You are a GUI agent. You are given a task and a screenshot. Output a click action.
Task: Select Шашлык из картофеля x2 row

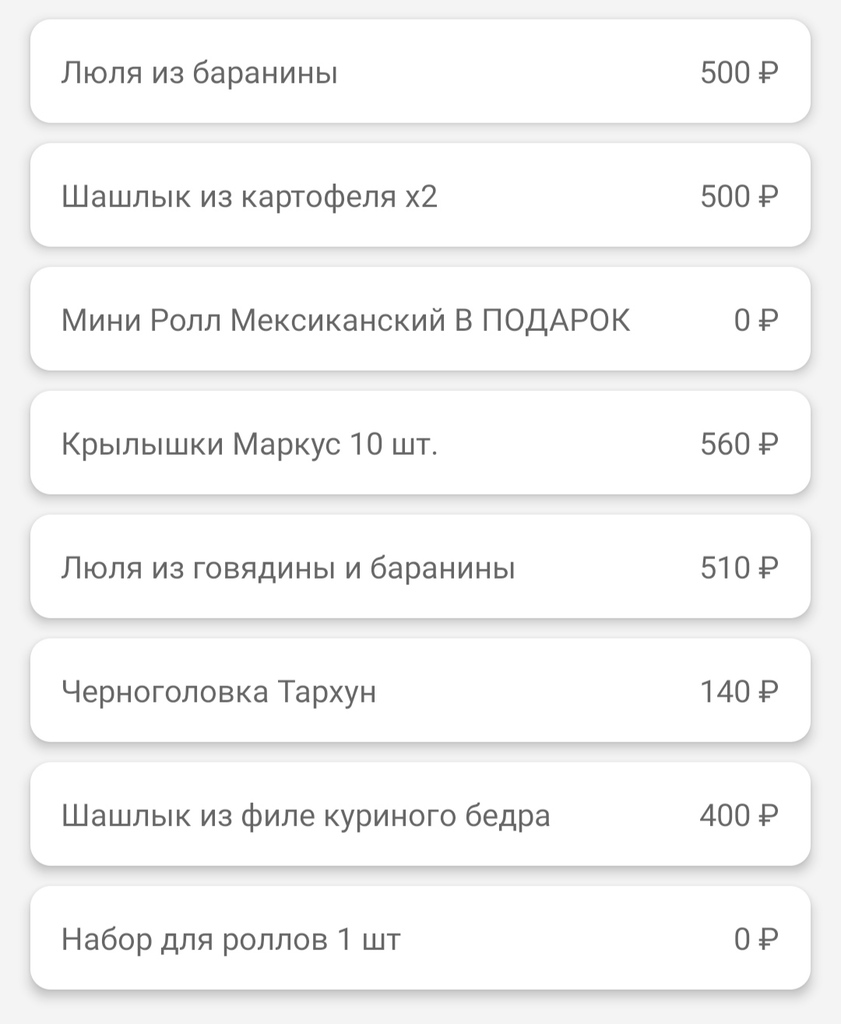click(420, 196)
